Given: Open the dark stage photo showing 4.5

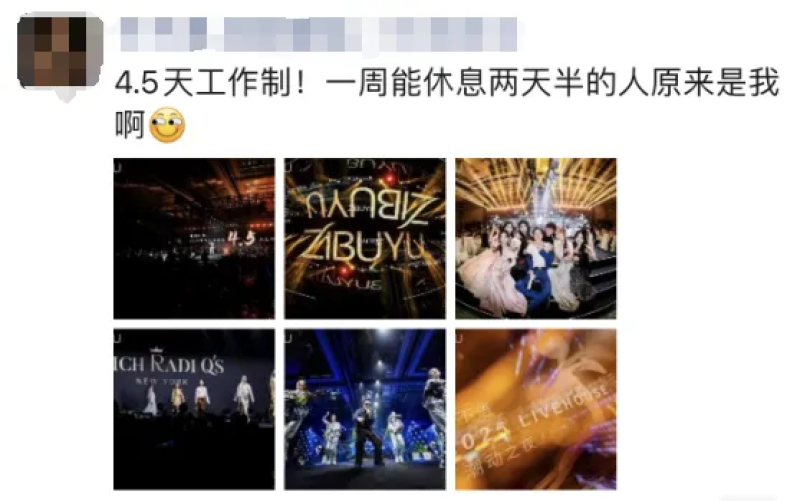Looking at the screenshot, I should click(194, 238).
